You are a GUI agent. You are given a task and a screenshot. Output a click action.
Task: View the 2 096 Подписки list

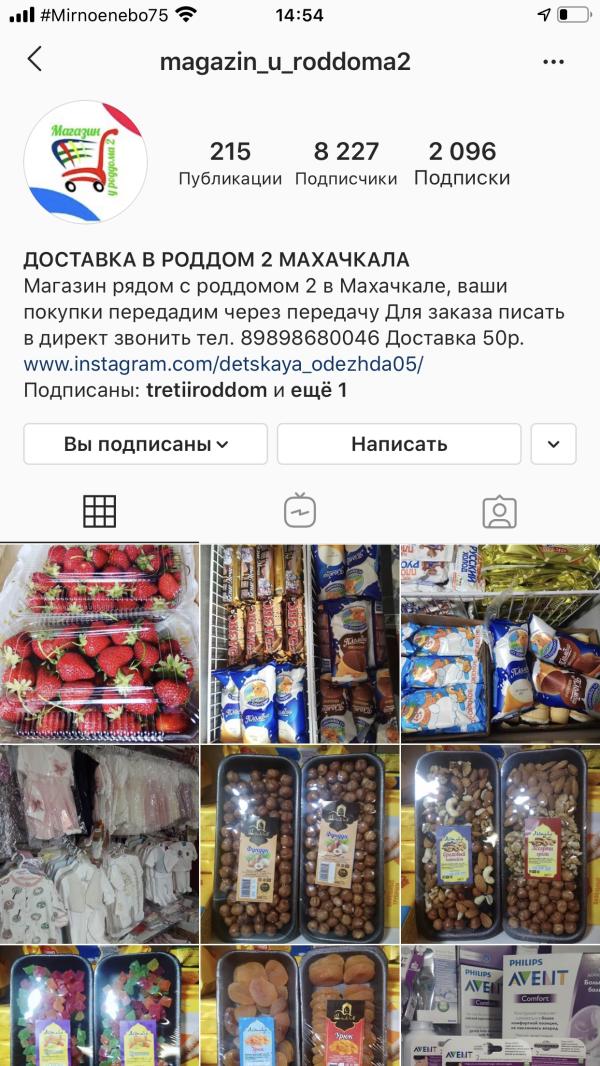pos(462,164)
